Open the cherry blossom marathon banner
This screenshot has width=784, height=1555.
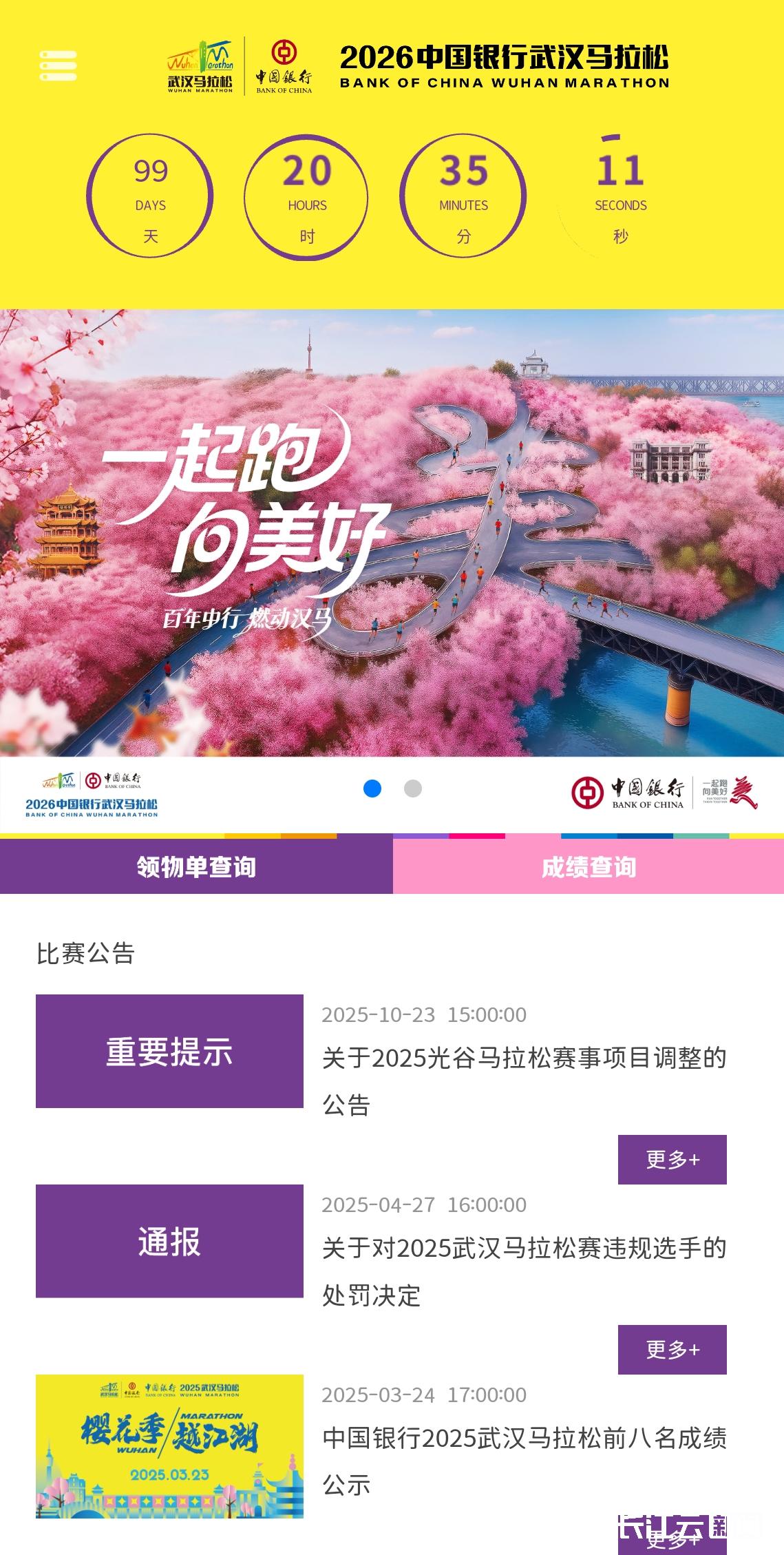coord(392,533)
